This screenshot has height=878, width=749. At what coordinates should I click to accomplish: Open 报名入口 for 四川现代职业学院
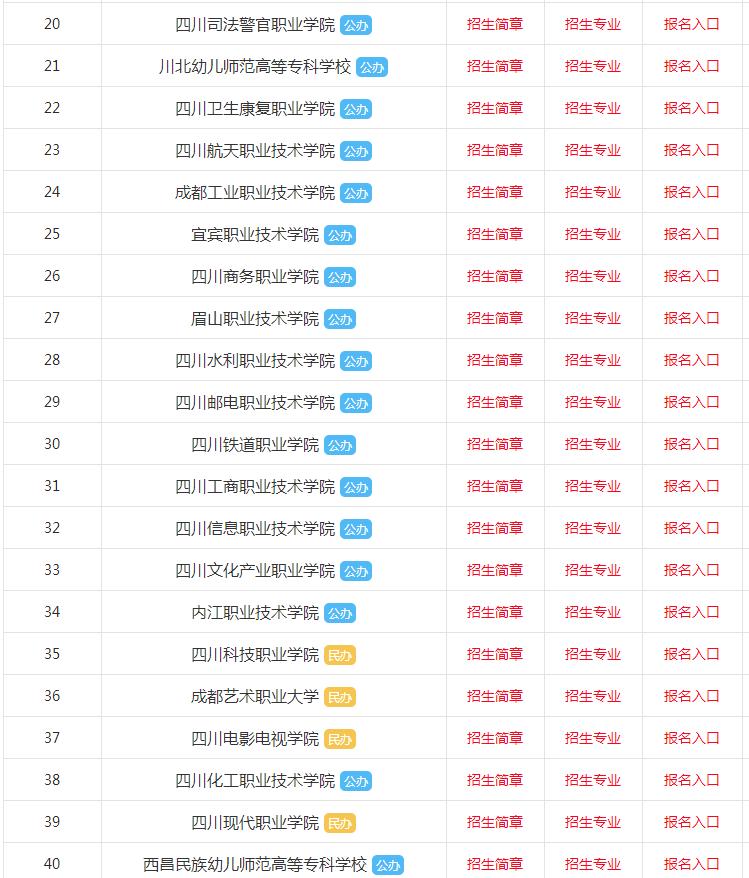click(692, 822)
